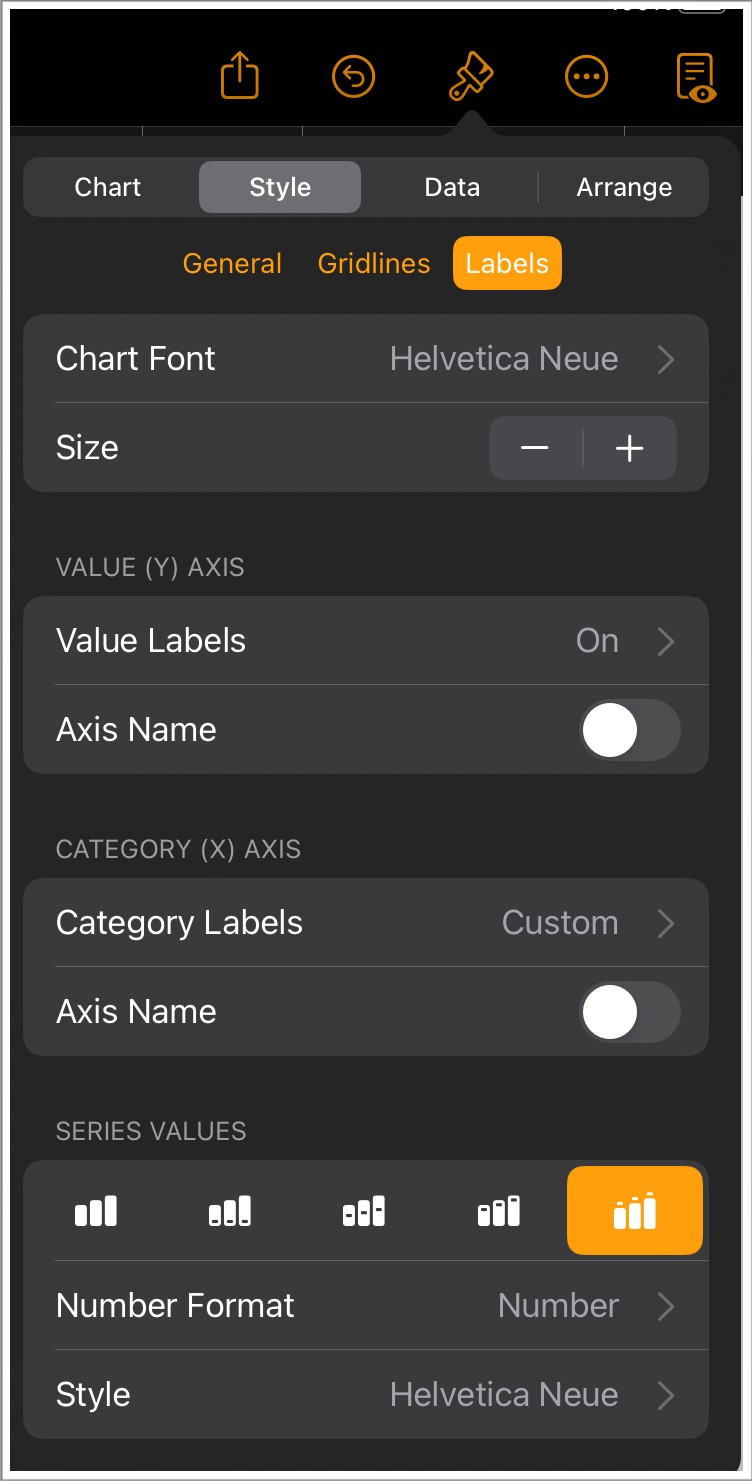Image resolution: width=752 pixels, height=1482 pixels.
Task: Select the Gridlines sub-tab
Action: tap(374, 263)
